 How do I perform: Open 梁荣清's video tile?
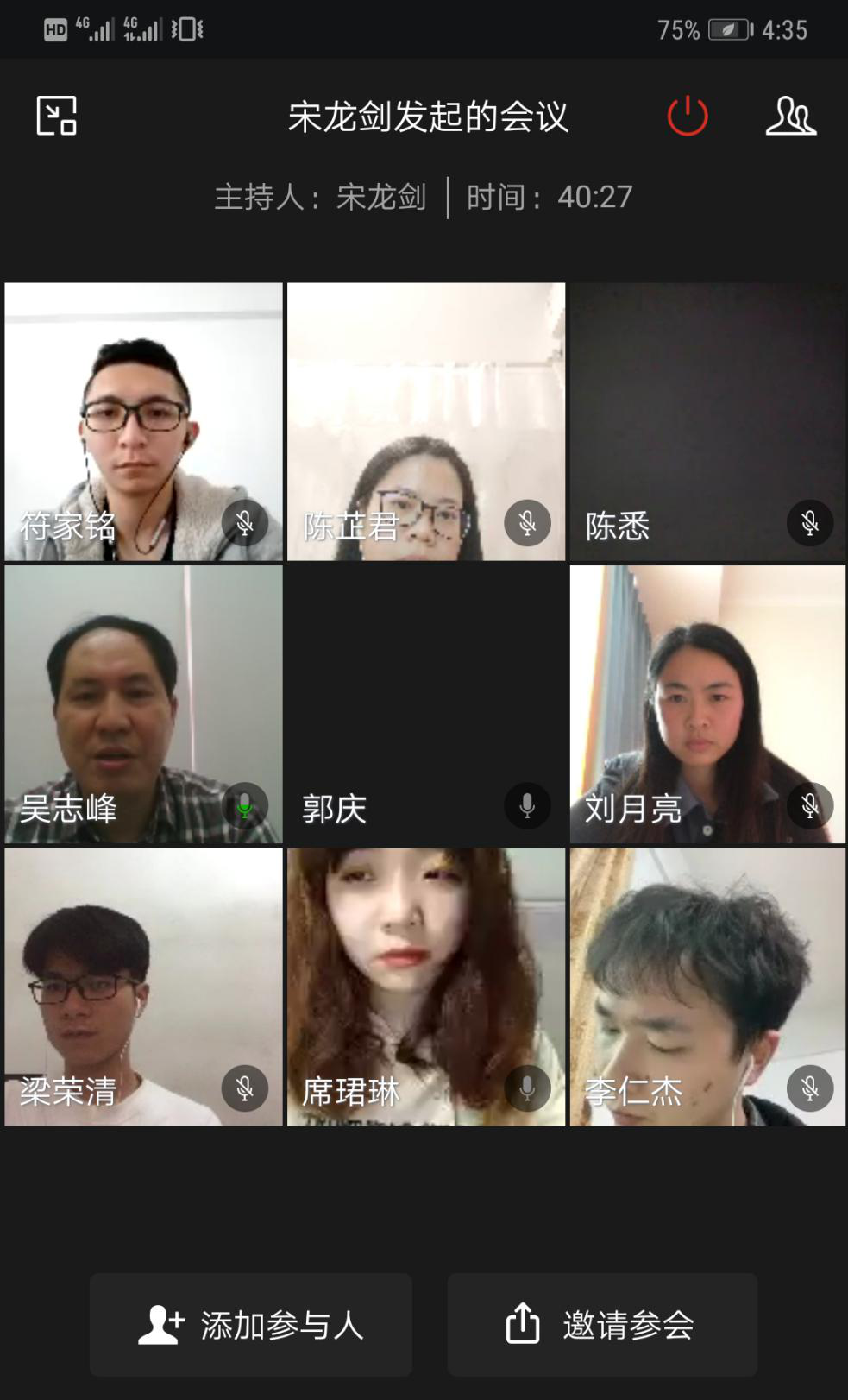[143, 987]
